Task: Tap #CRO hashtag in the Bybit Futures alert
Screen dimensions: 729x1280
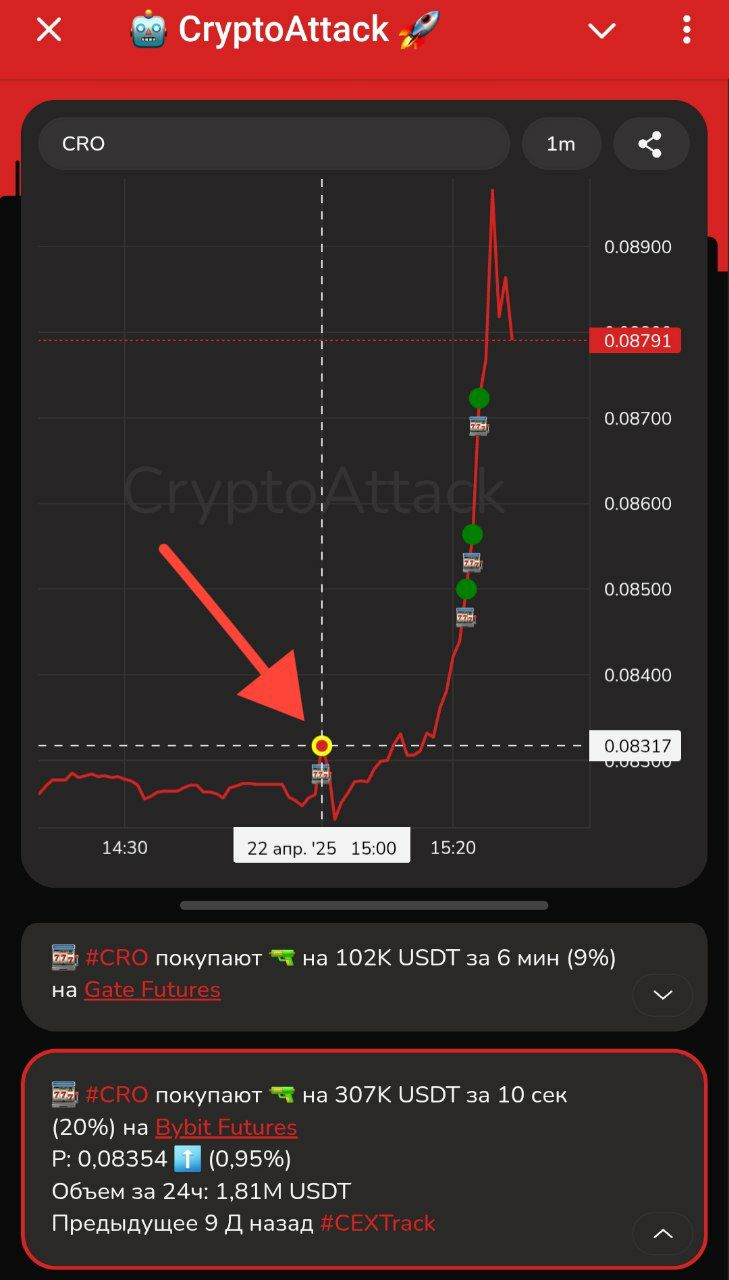Action: coord(116,1095)
